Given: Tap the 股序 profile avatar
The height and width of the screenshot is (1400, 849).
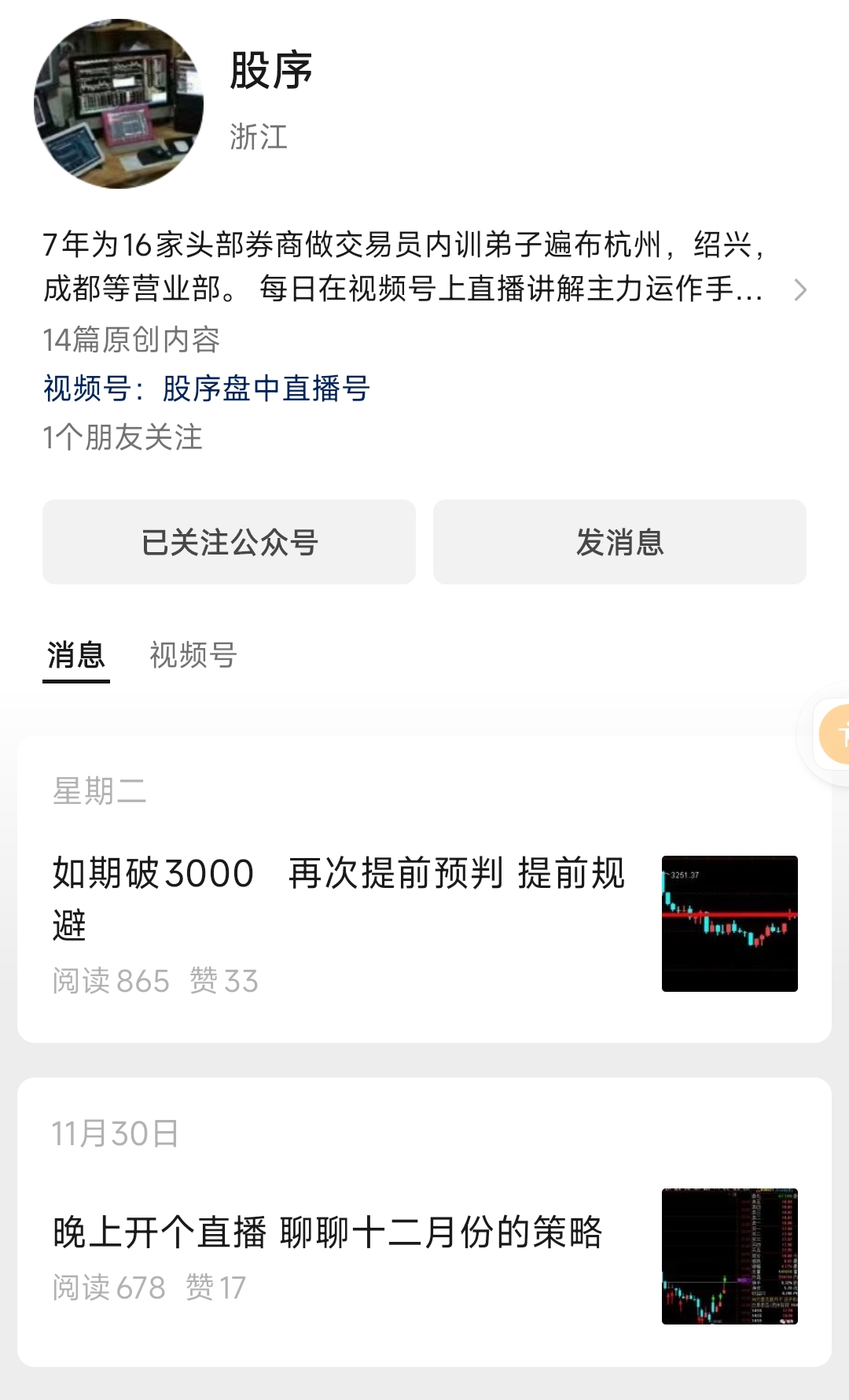Looking at the screenshot, I should pos(119,104).
